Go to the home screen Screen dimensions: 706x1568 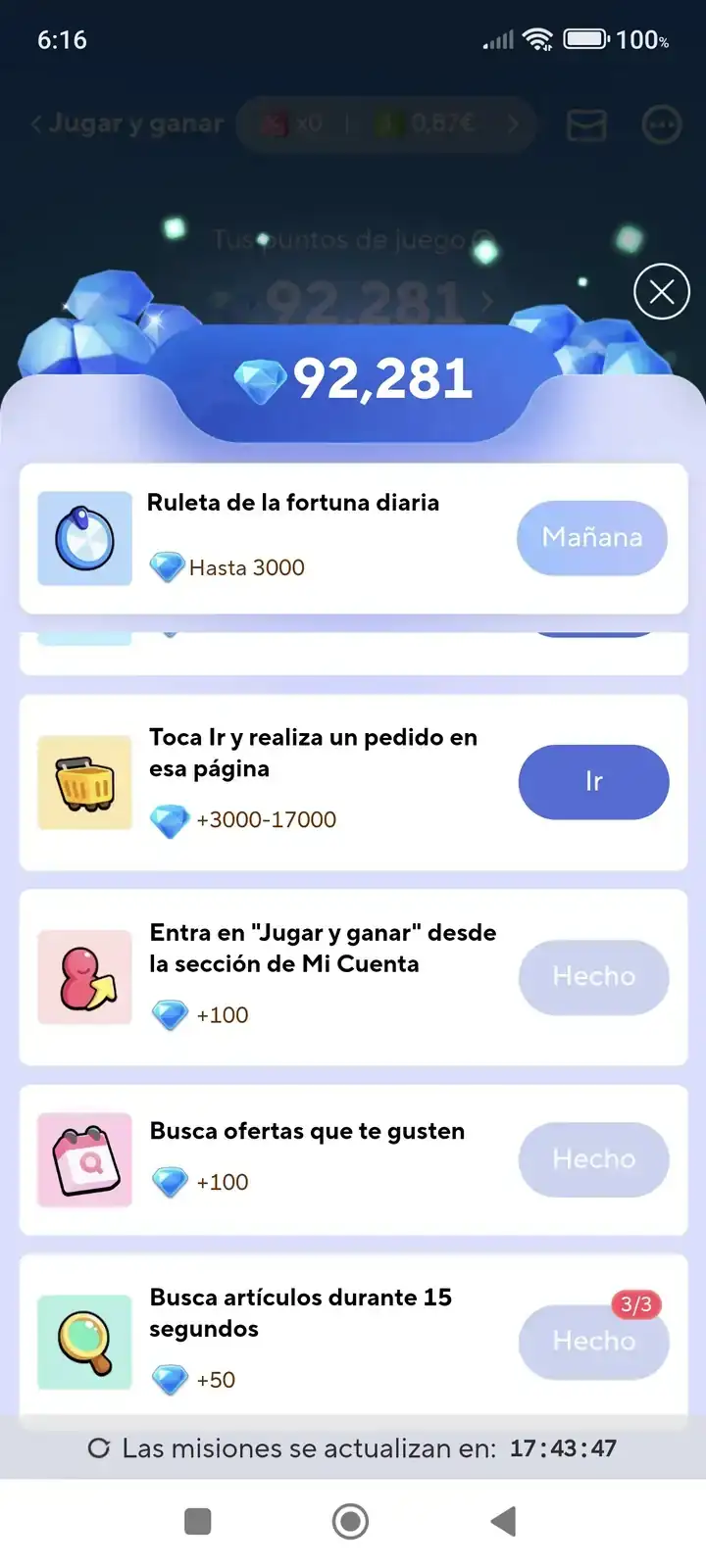(x=351, y=1521)
